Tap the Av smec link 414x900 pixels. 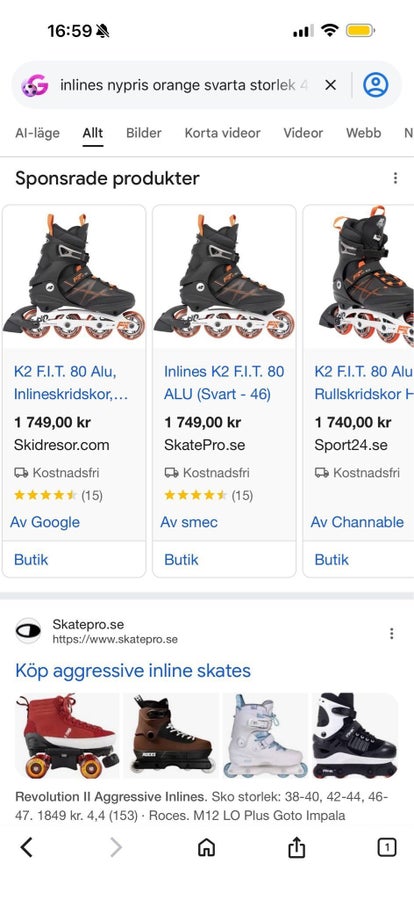pyautogui.click(x=189, y=522)
